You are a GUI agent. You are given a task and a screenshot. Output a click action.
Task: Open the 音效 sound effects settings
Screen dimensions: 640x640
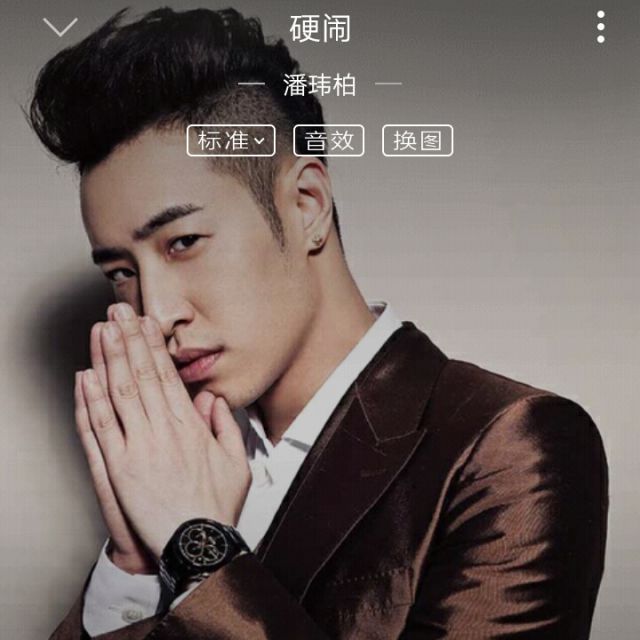click(x=329, y=141)
